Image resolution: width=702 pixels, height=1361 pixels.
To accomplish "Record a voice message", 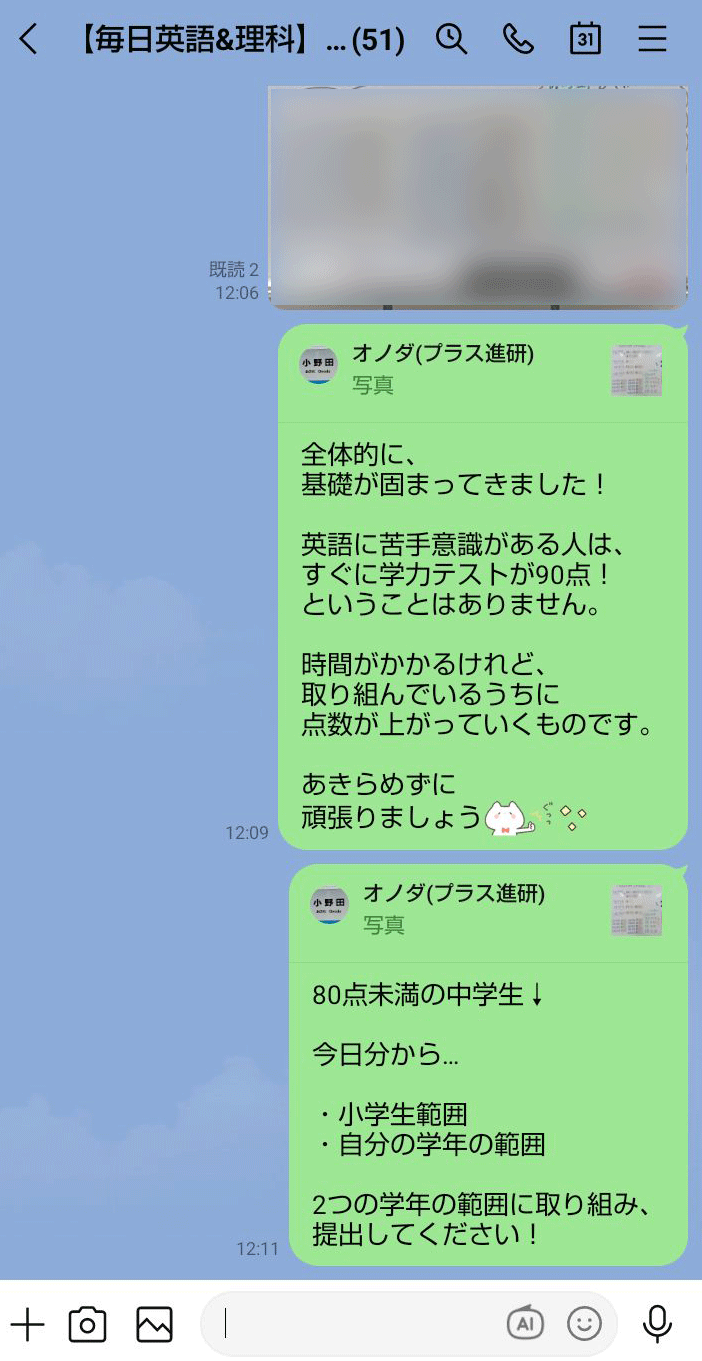I will 657,1324.
